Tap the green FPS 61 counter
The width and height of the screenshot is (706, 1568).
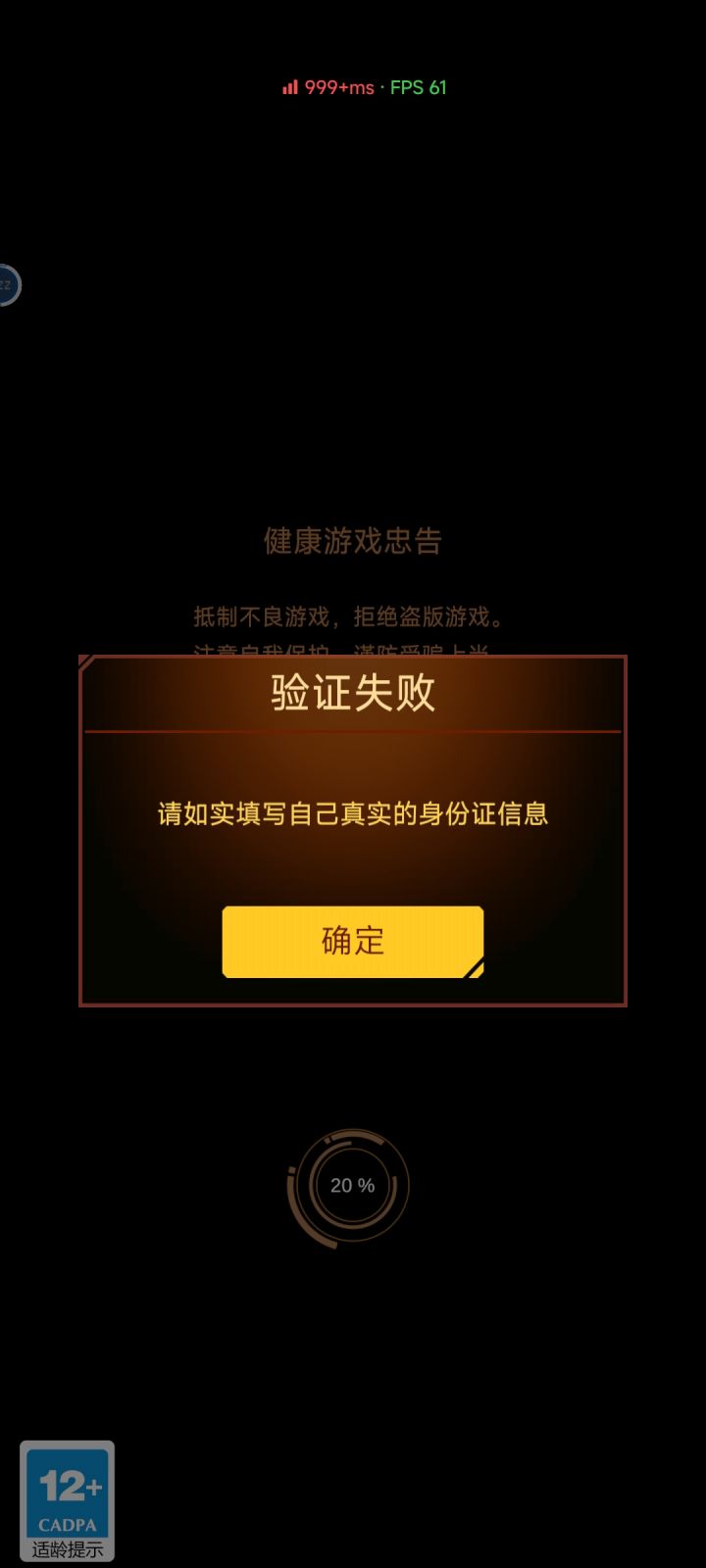tap(419, 87)
